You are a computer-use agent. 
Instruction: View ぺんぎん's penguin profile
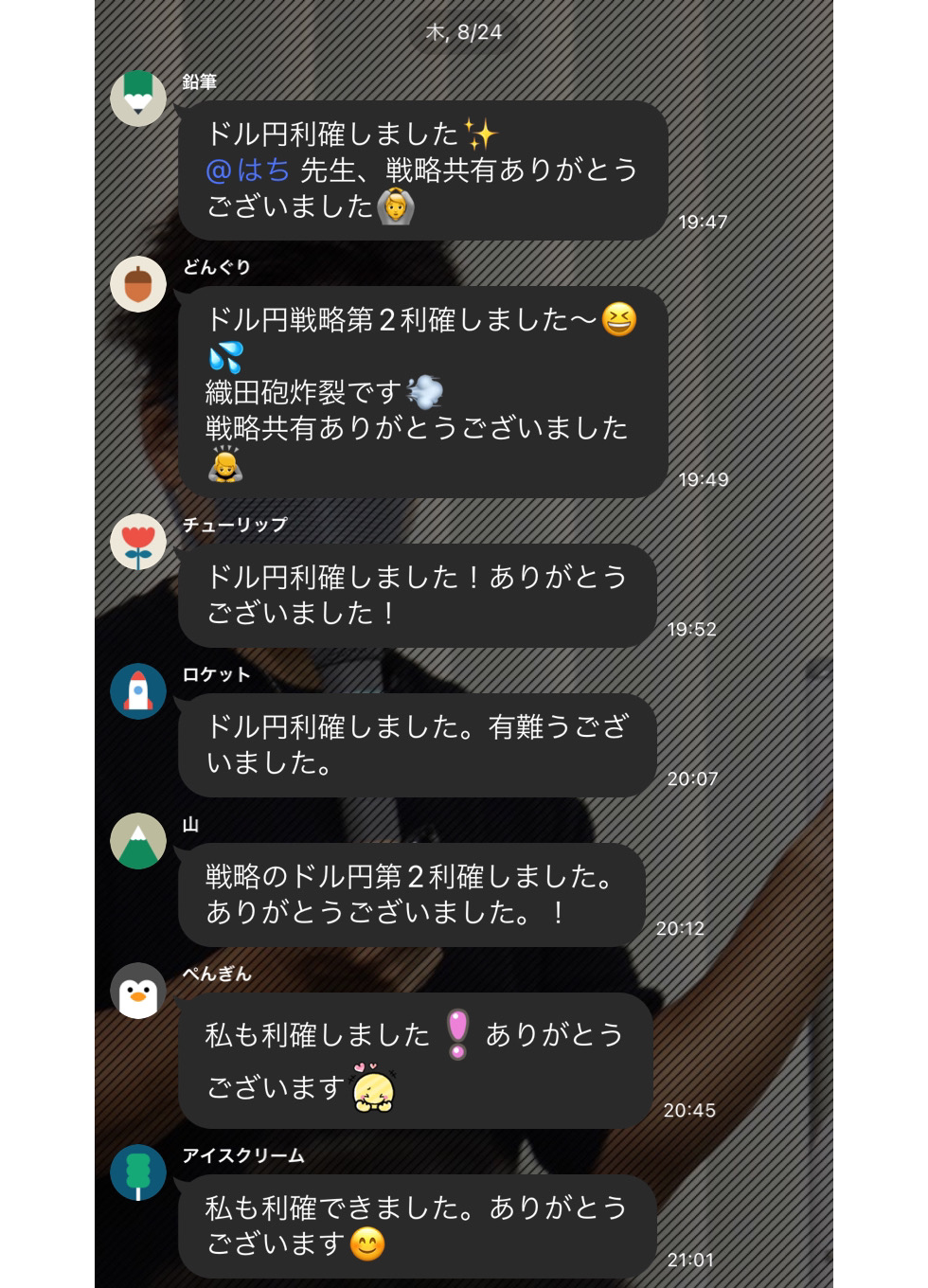pyautogui.click(x=138, y=991)
